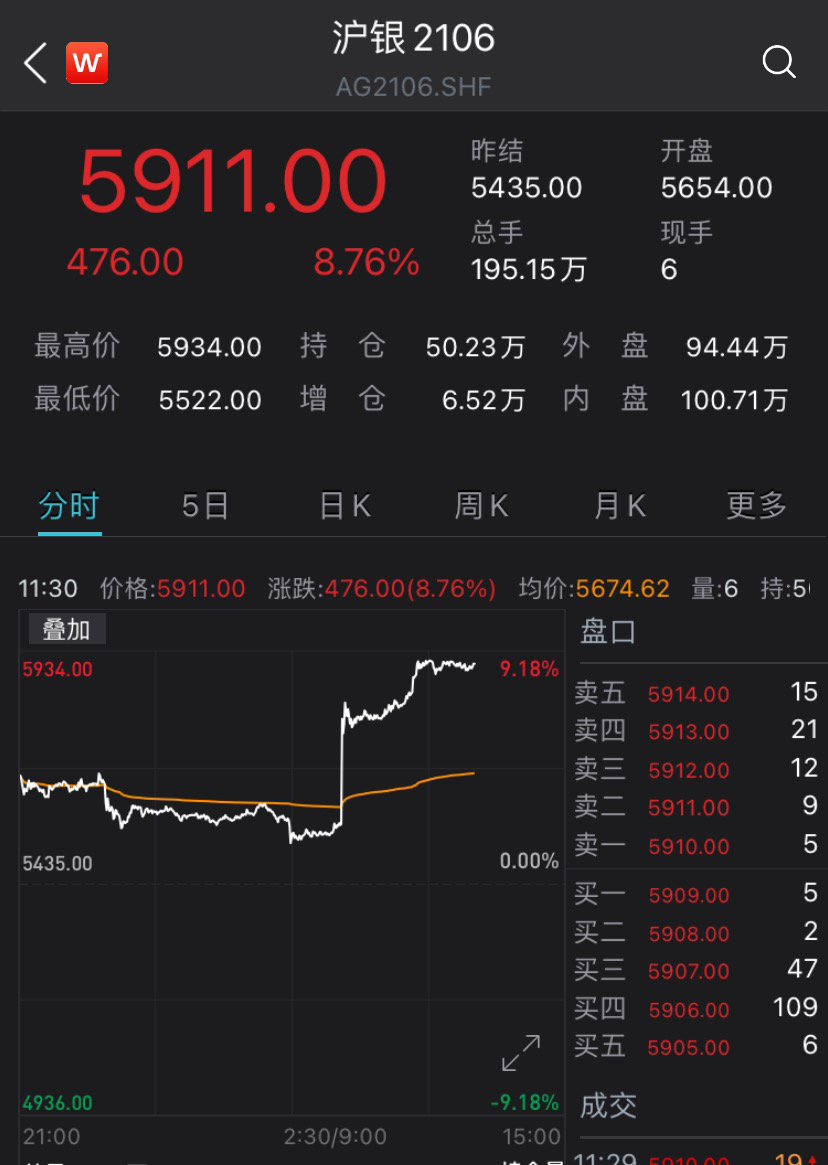This screenshot has height=1165, width=828.
Task: Show the 周K chart
Action: 482,506
